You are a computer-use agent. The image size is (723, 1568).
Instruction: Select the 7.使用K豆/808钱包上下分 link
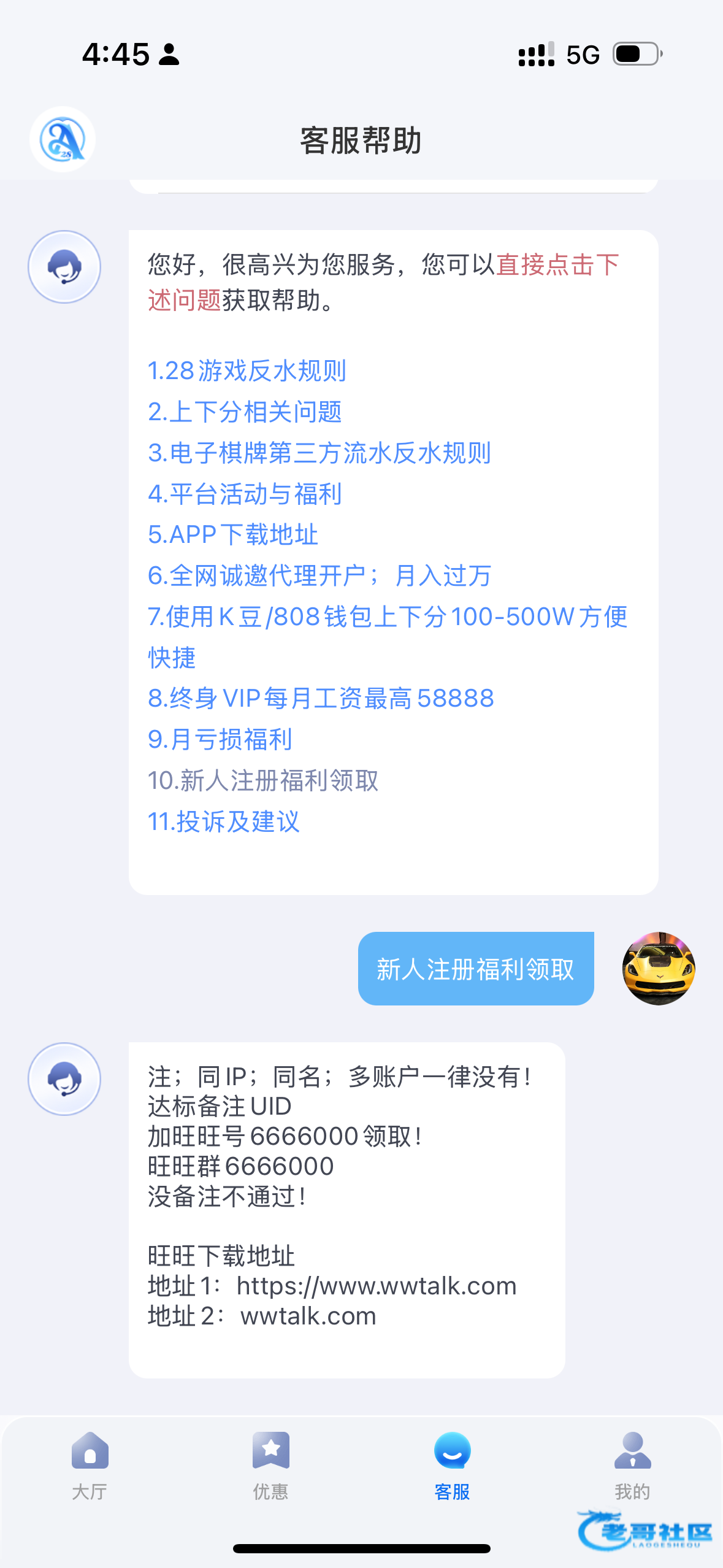tap(386, 617)
